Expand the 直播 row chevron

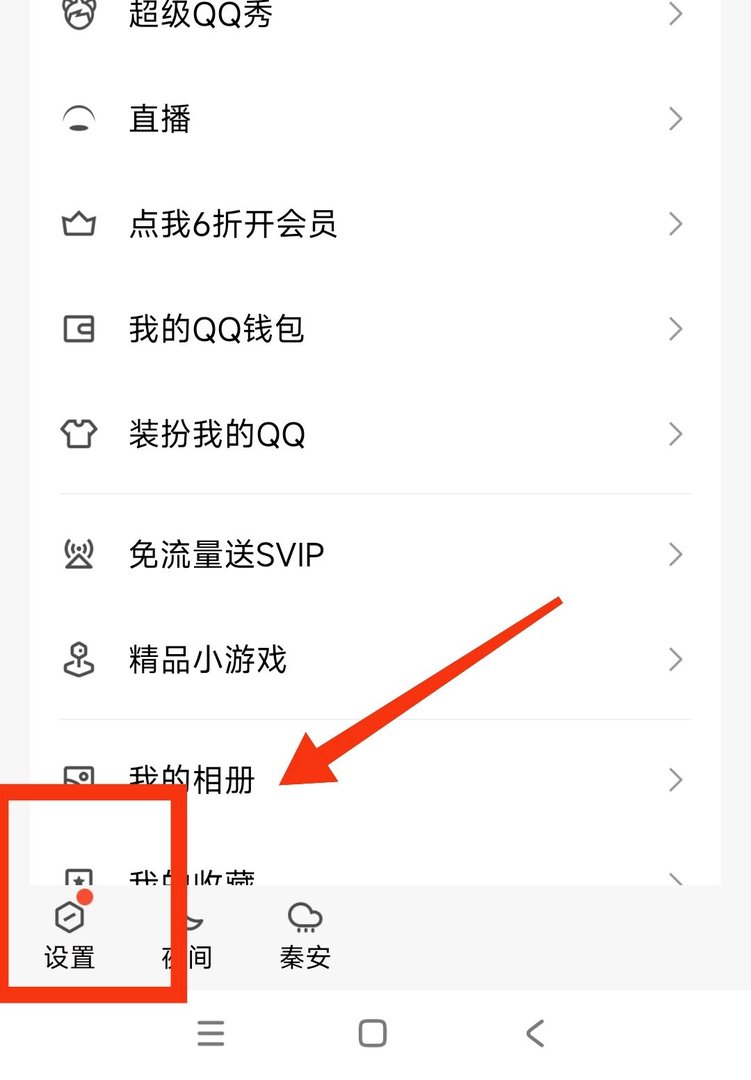click(x=675, y=118)
